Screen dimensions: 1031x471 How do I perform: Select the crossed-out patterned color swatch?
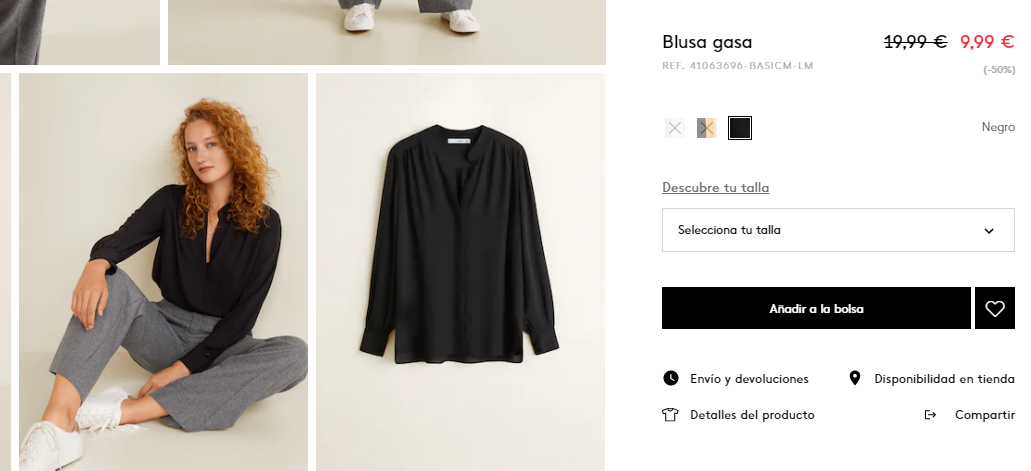(707, 128)
